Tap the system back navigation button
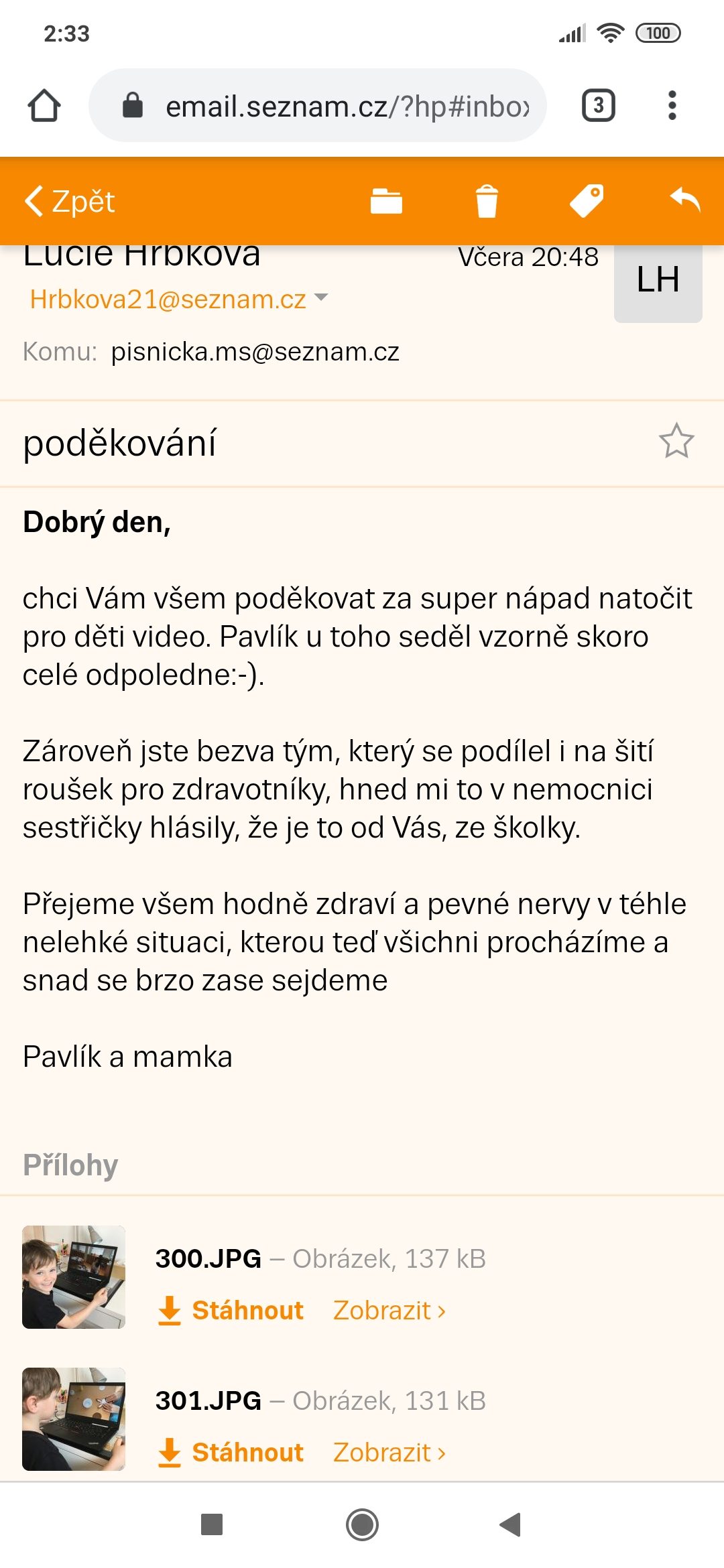Screen dimensions: 724x1568 click(511, 1524)
